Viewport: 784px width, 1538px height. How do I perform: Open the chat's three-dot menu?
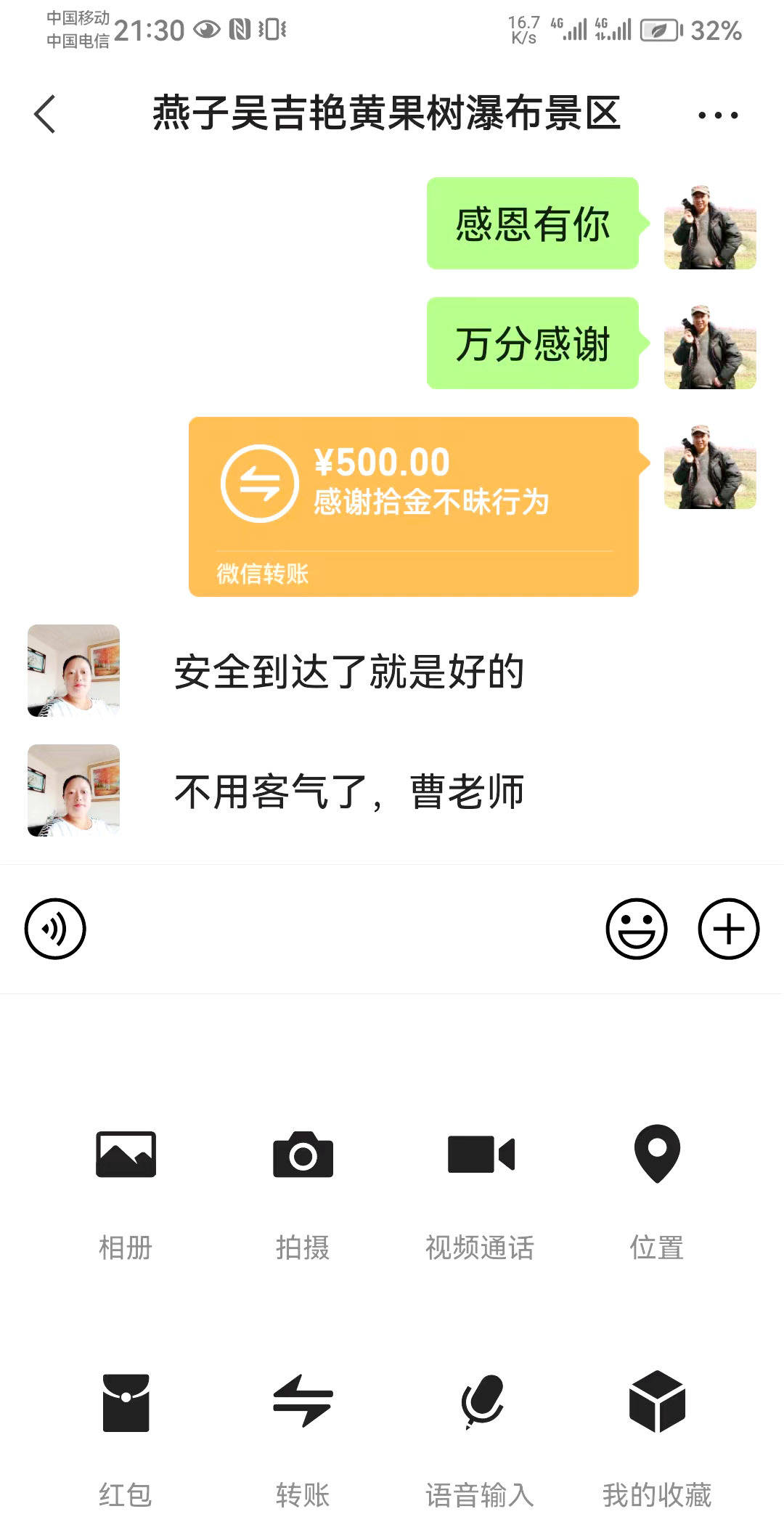point(717,115)
